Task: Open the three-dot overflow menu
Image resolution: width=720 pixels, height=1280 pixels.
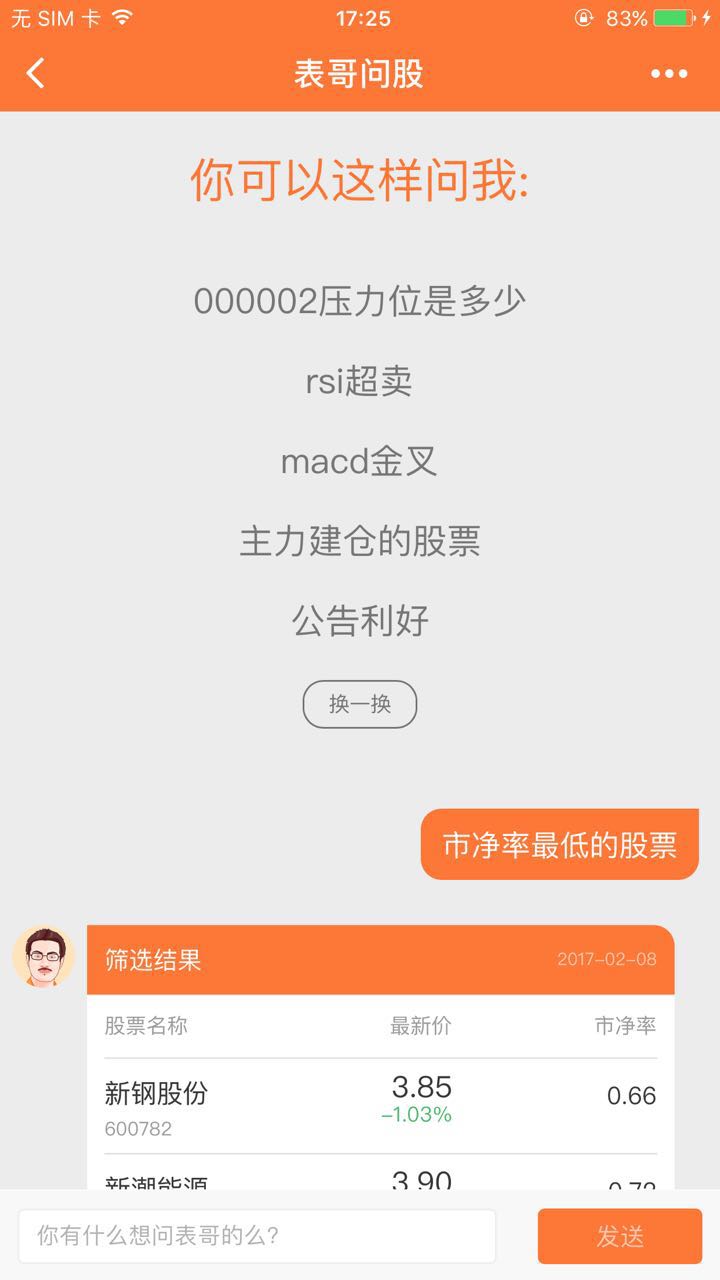Action: click(x=669, y=73)
